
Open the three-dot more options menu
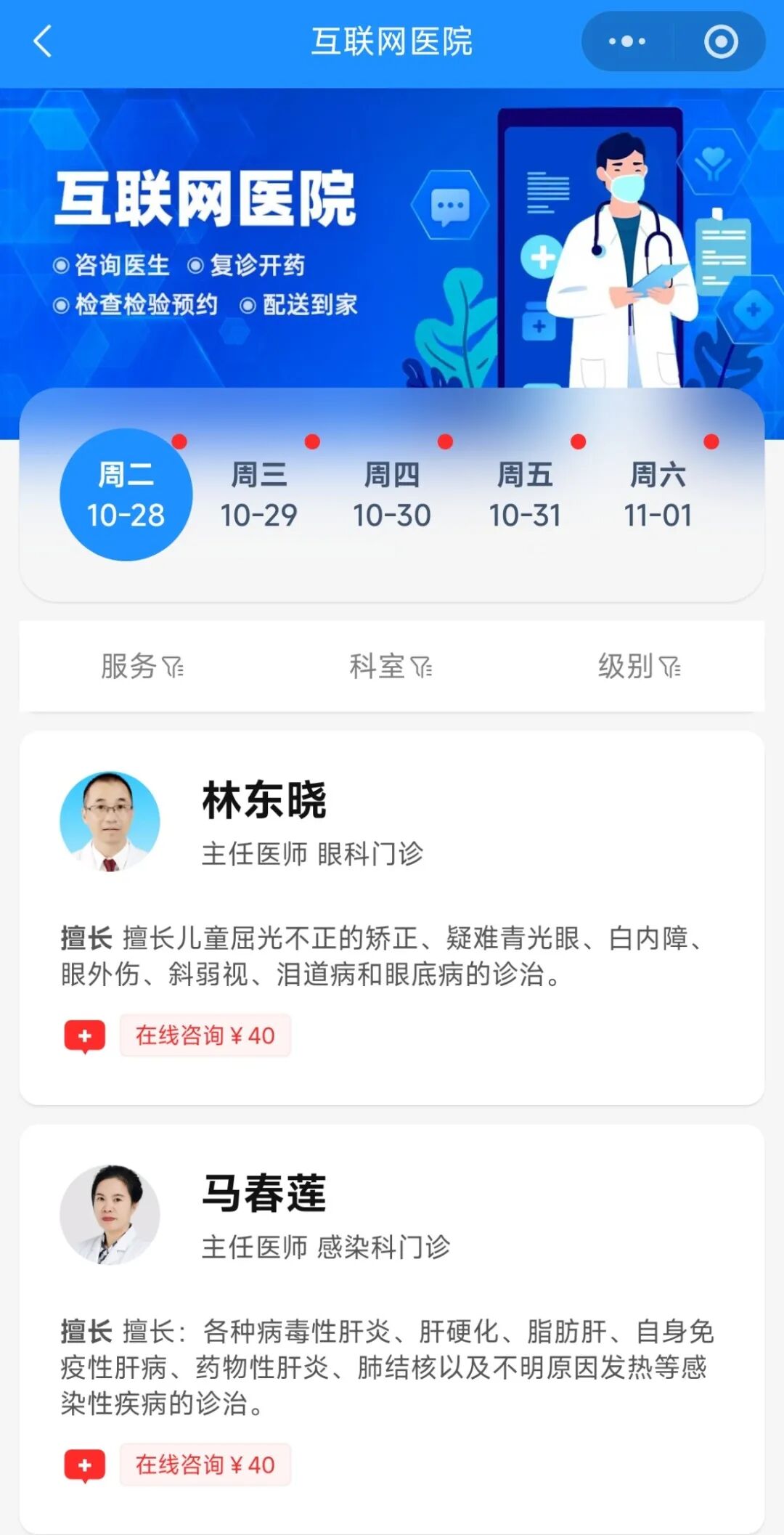[626, 42]
